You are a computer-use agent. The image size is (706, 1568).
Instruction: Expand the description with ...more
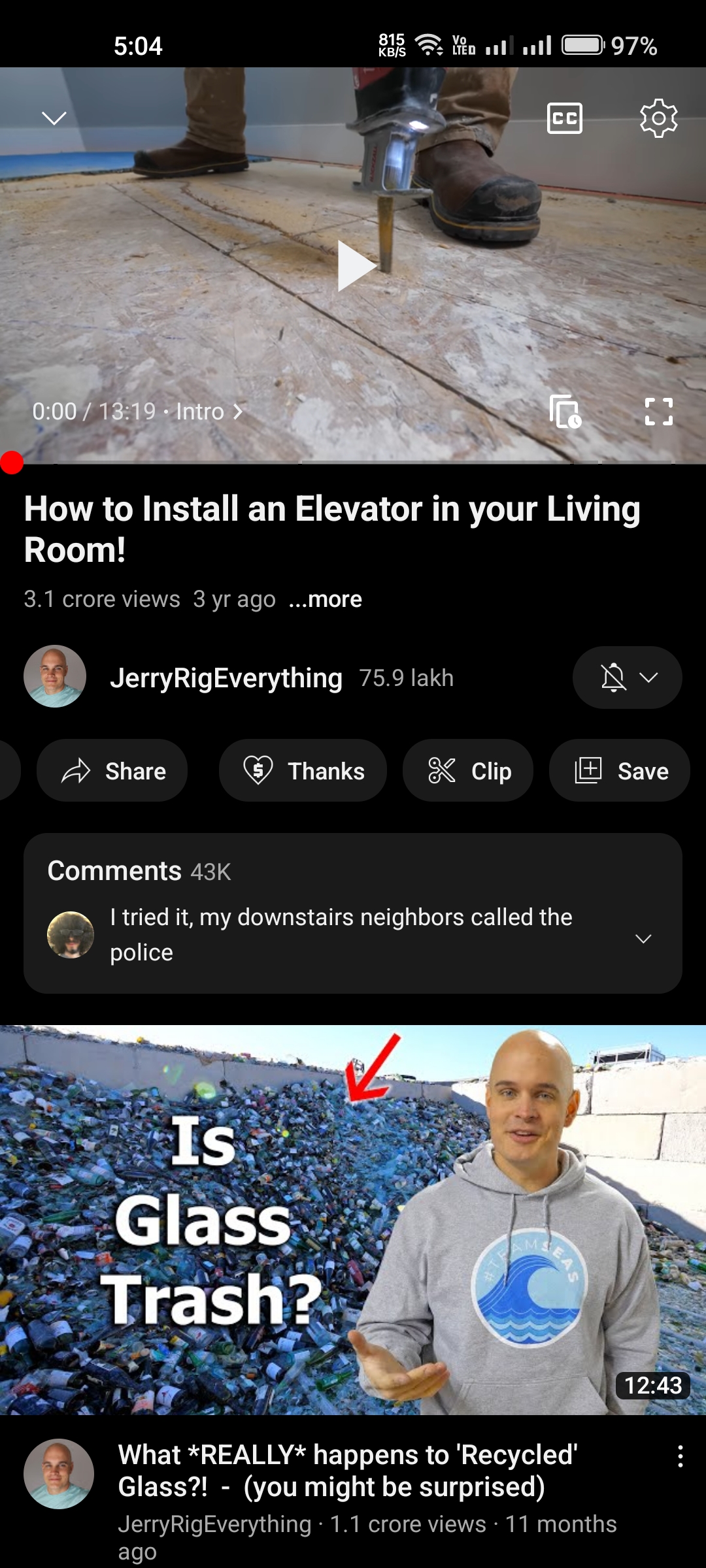326,599
